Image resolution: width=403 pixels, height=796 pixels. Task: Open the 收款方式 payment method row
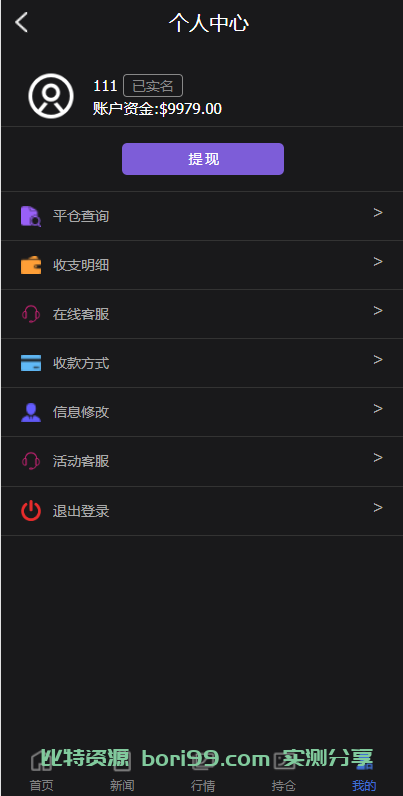coord(202,363)
